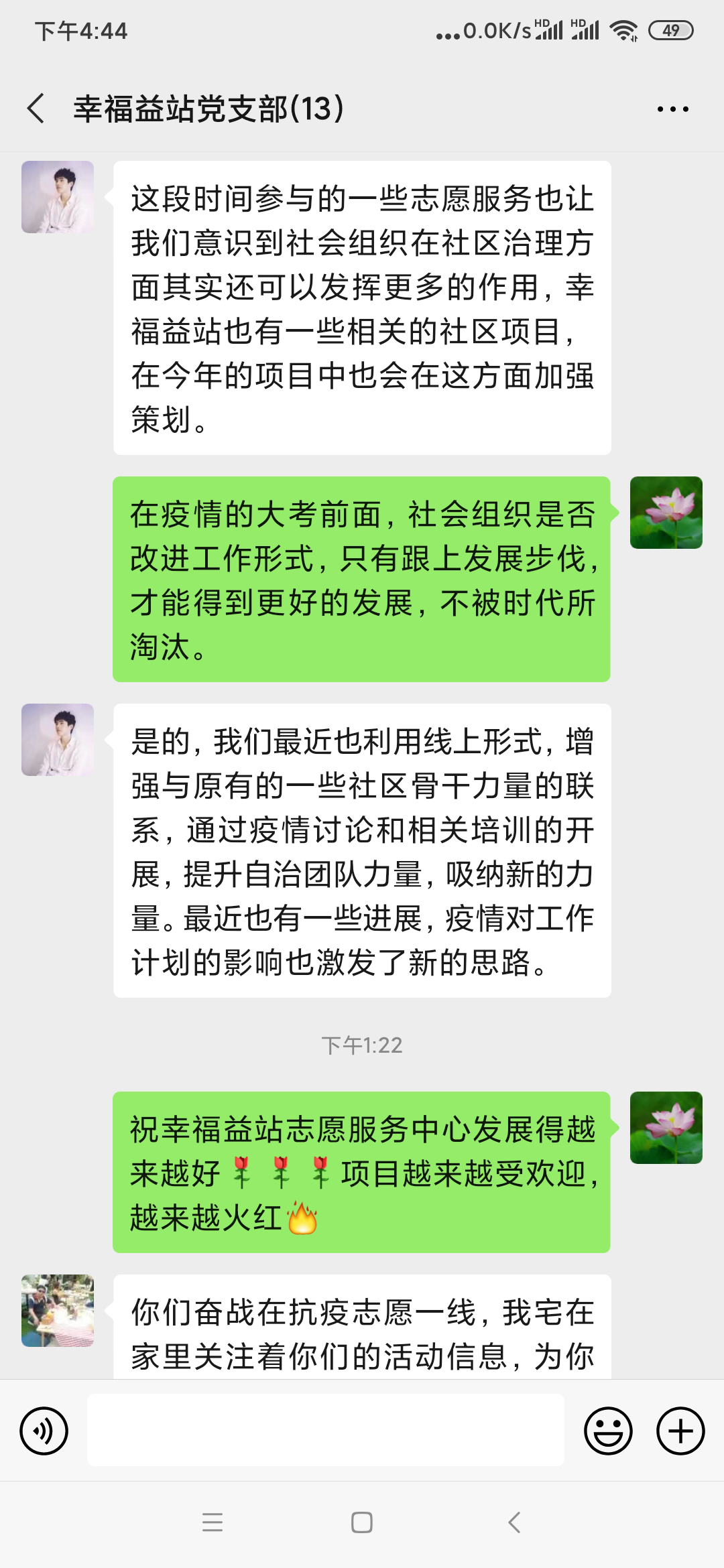Open system recent apps menu
724x1568 pixels.
[213, 1522]
